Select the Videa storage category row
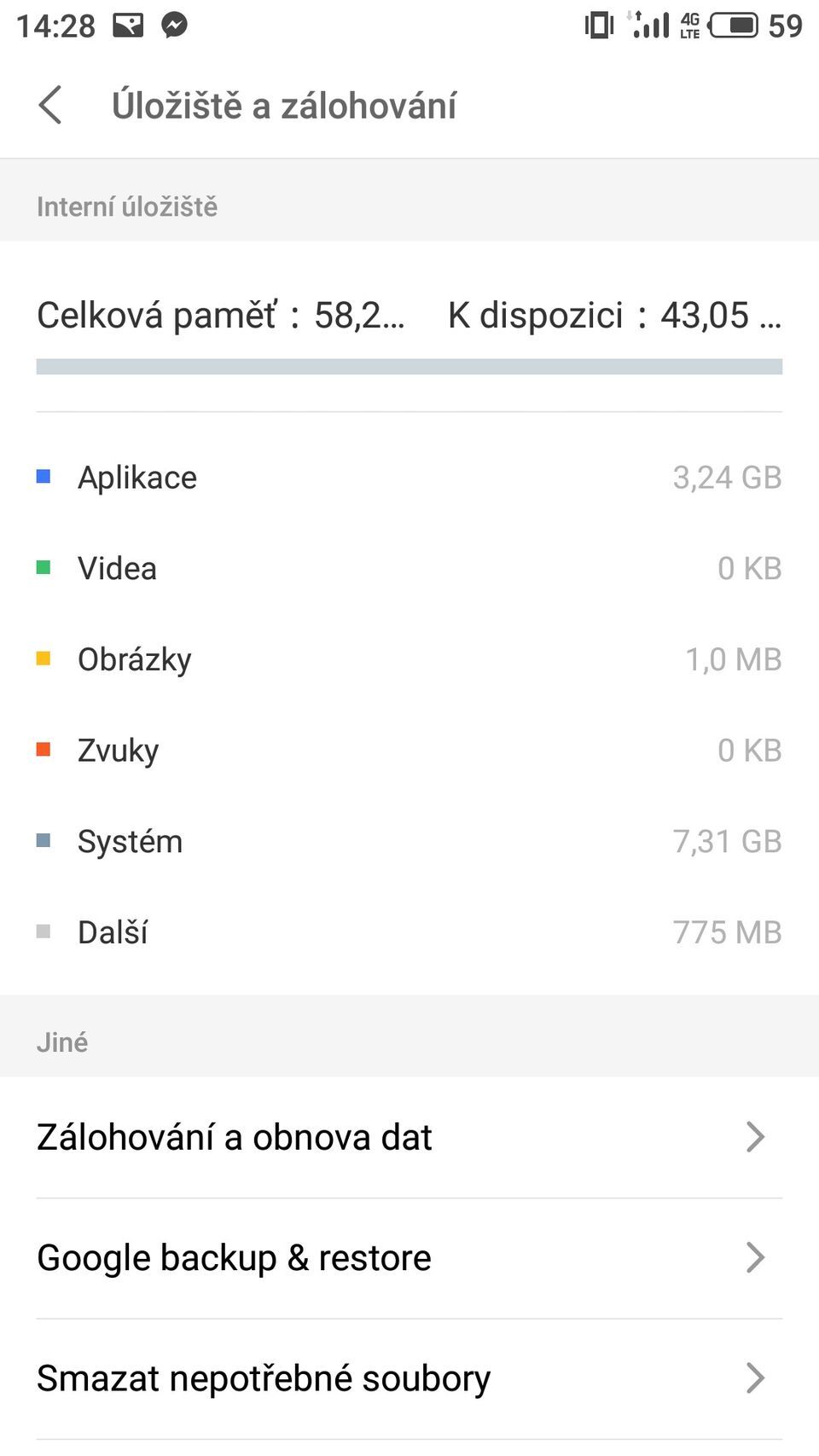The width and height of the screenshot is (819, 1456). 409,567
